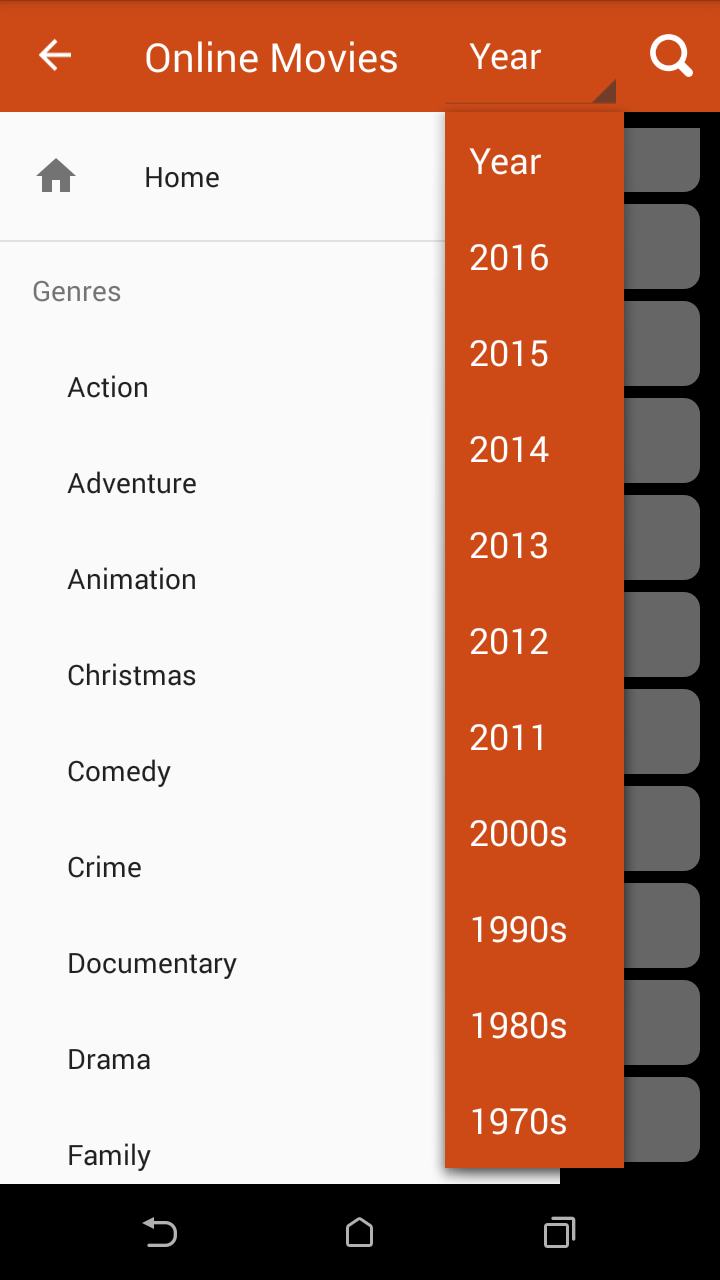Select the Comedy genre
The image size is (720, 1280).
pos(222,772)
